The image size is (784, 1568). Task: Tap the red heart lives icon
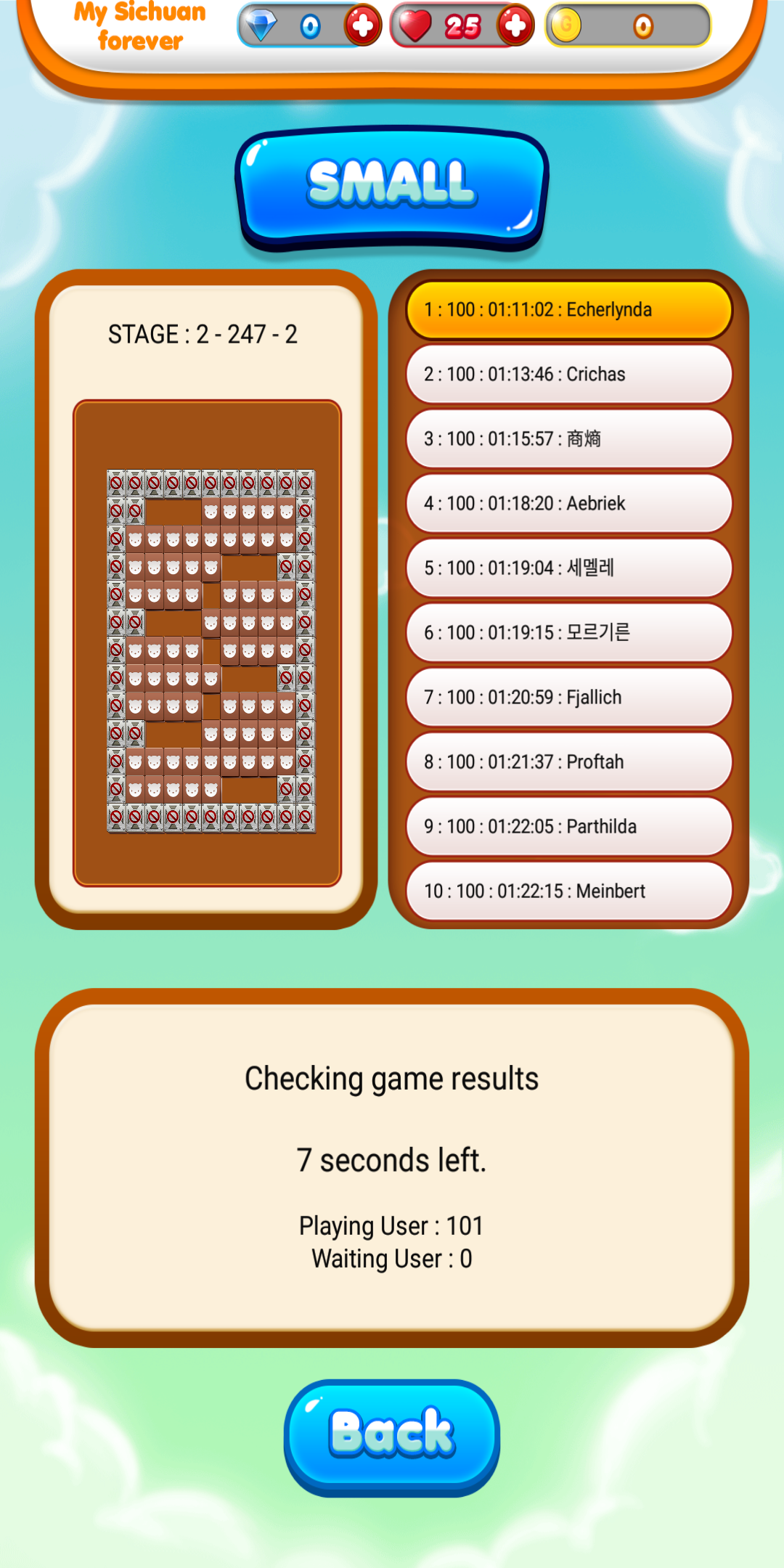(x=414, y=24)
